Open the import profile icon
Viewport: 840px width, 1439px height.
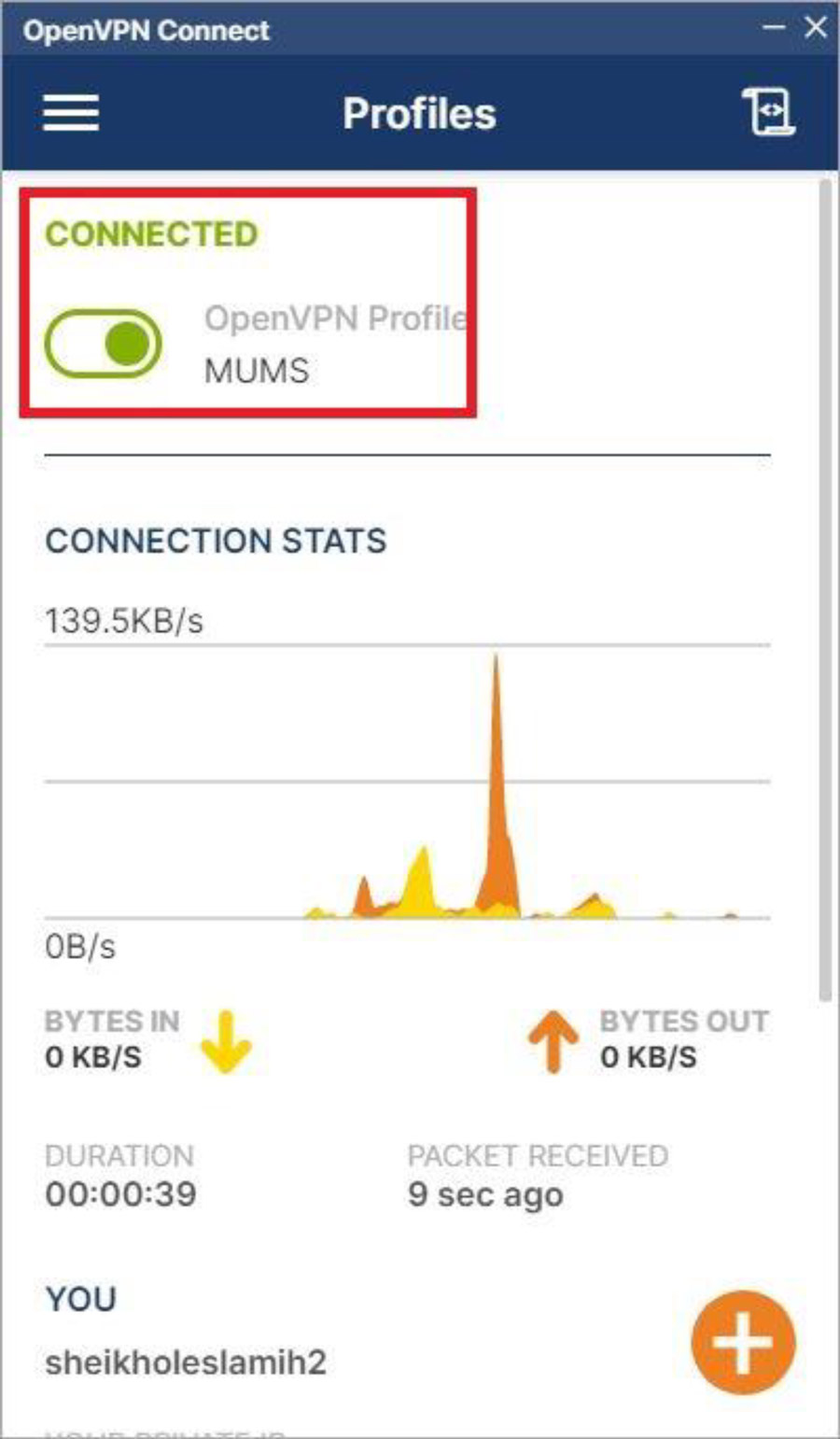[768, 112]
